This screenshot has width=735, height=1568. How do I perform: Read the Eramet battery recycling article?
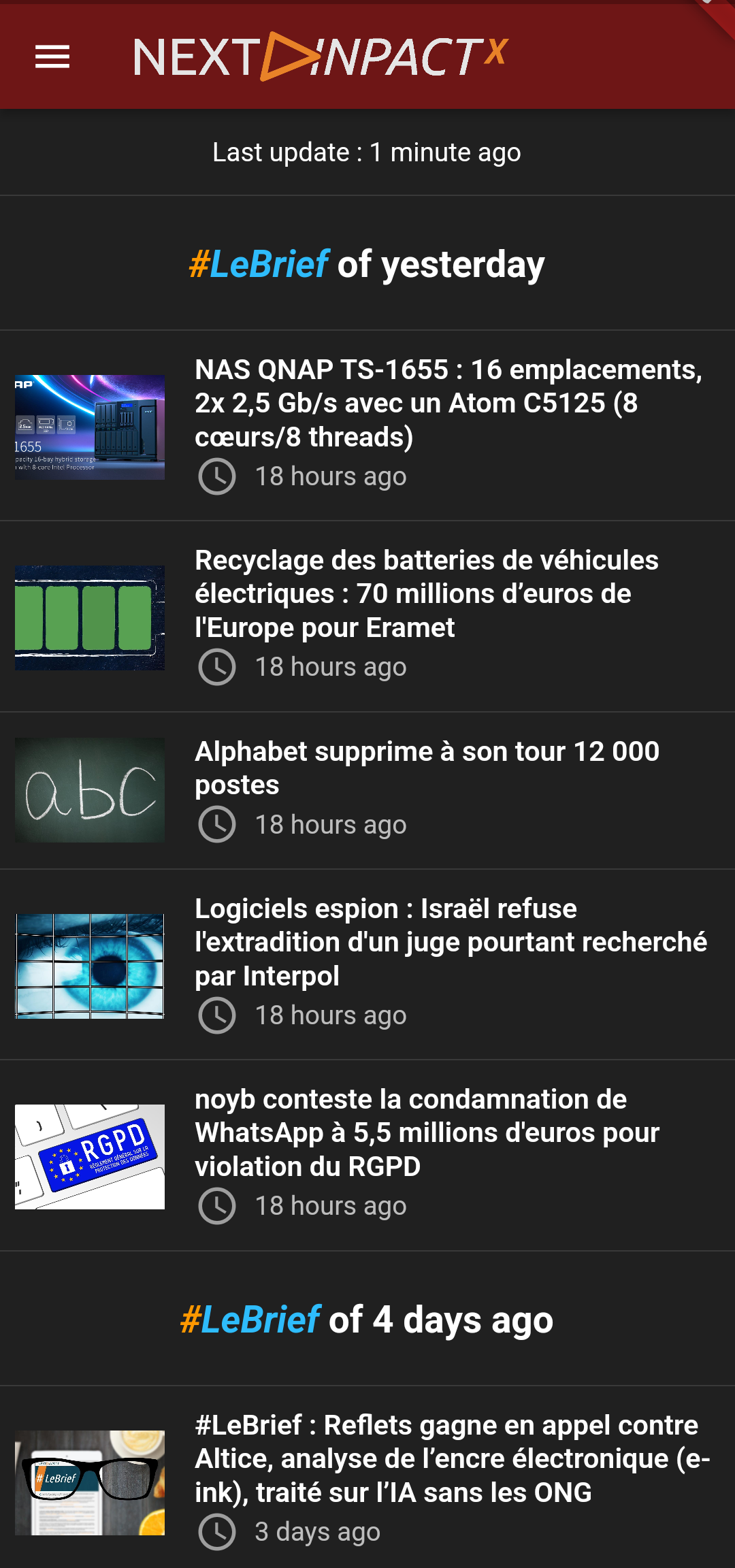coord(426,593)
